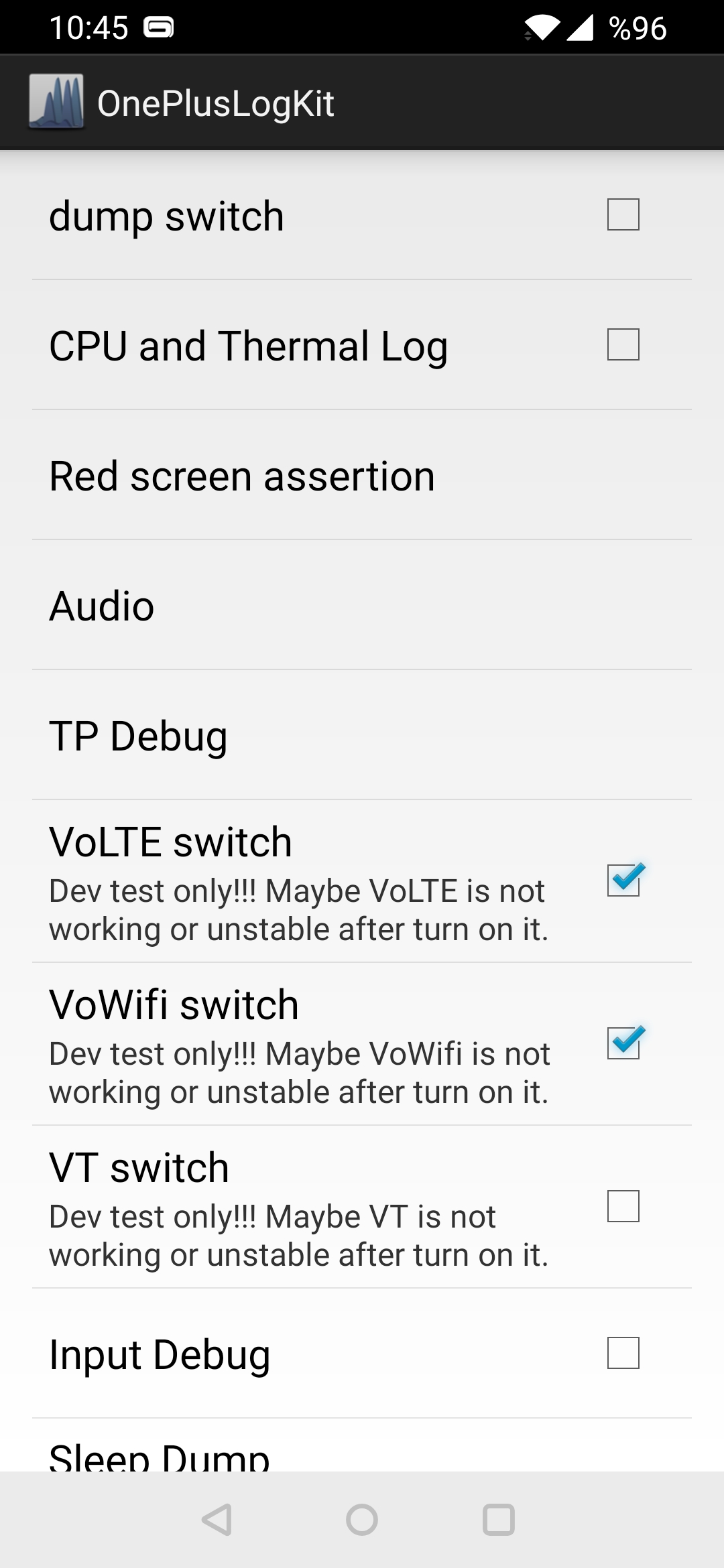Check the CPU and Thermal Log box
This screenshot has height=1568, width=724.
[623, 344]
